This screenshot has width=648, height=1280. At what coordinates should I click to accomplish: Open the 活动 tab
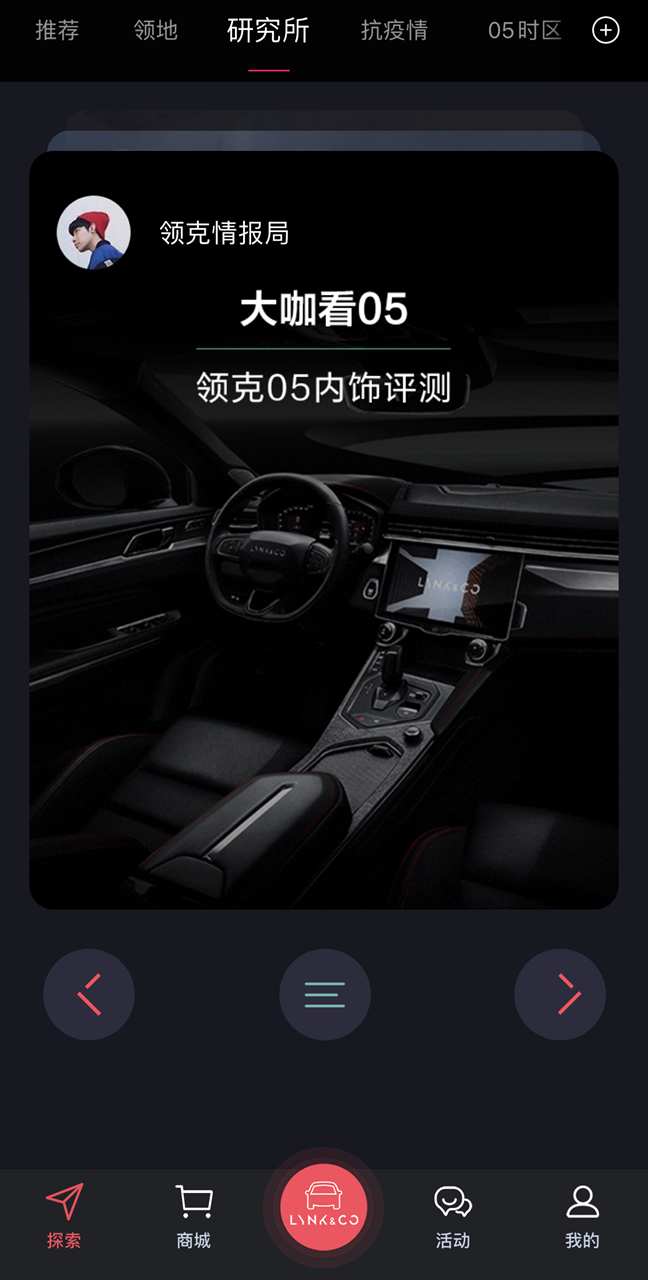pos(452,1216)
